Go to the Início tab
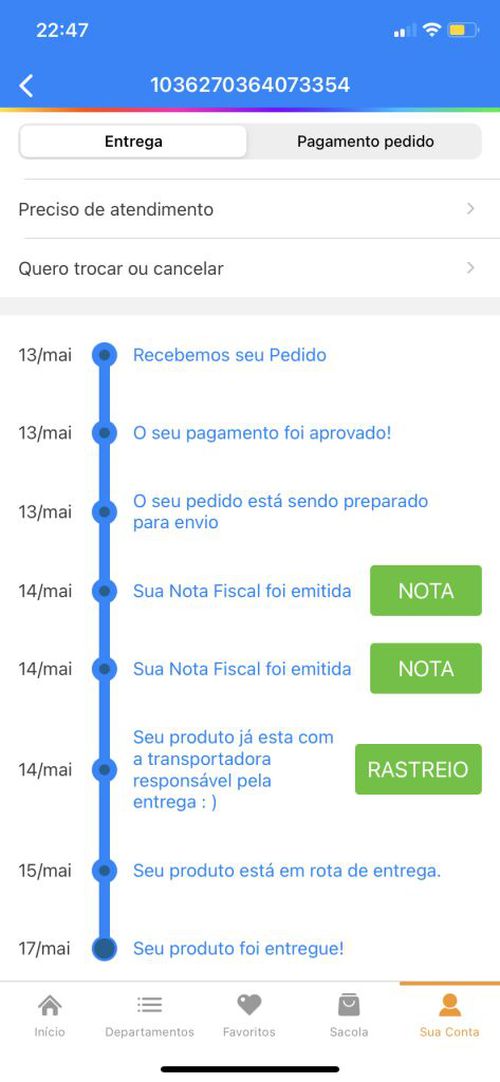500x1082 pixels. pos(50,1016)
